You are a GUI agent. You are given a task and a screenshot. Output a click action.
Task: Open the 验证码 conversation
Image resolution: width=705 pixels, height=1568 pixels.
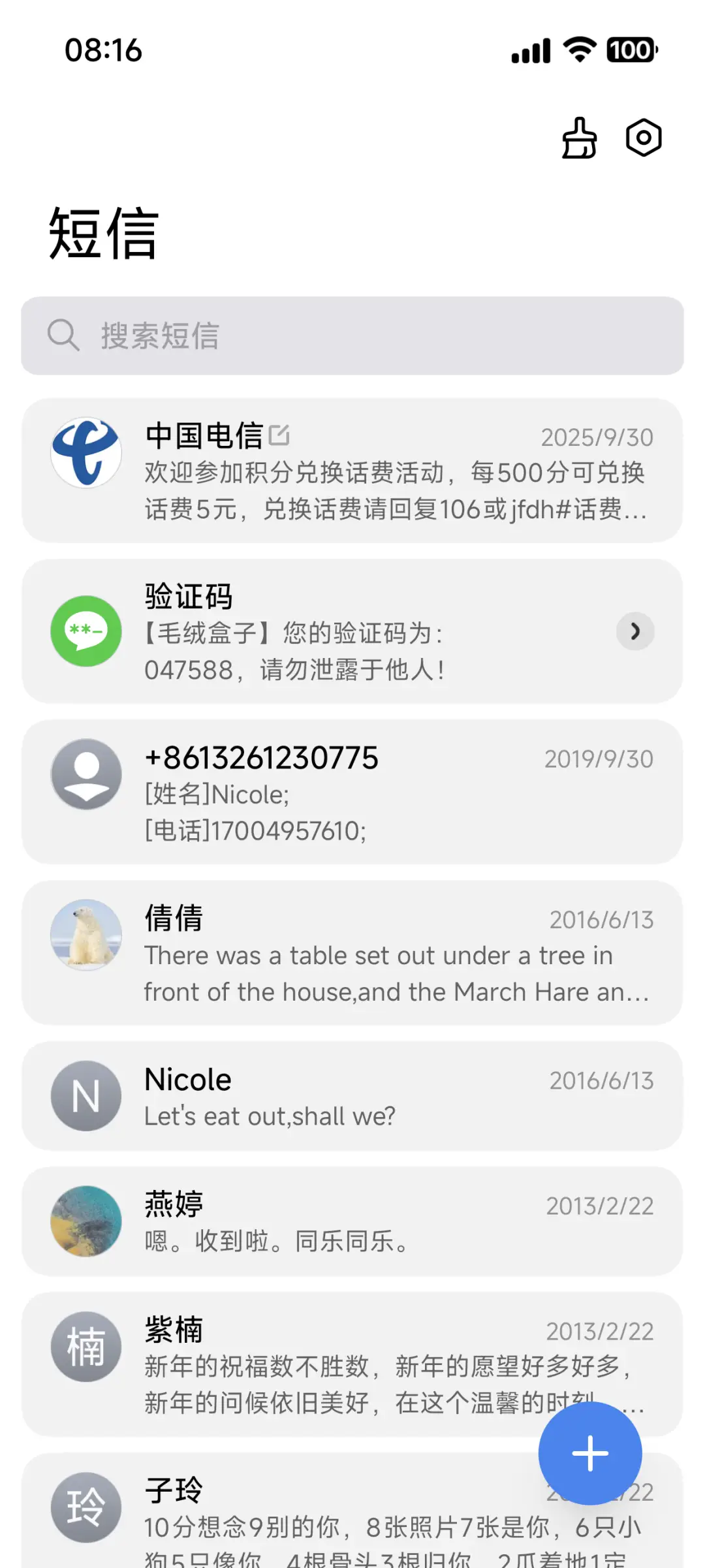click(x=352, y=631)
